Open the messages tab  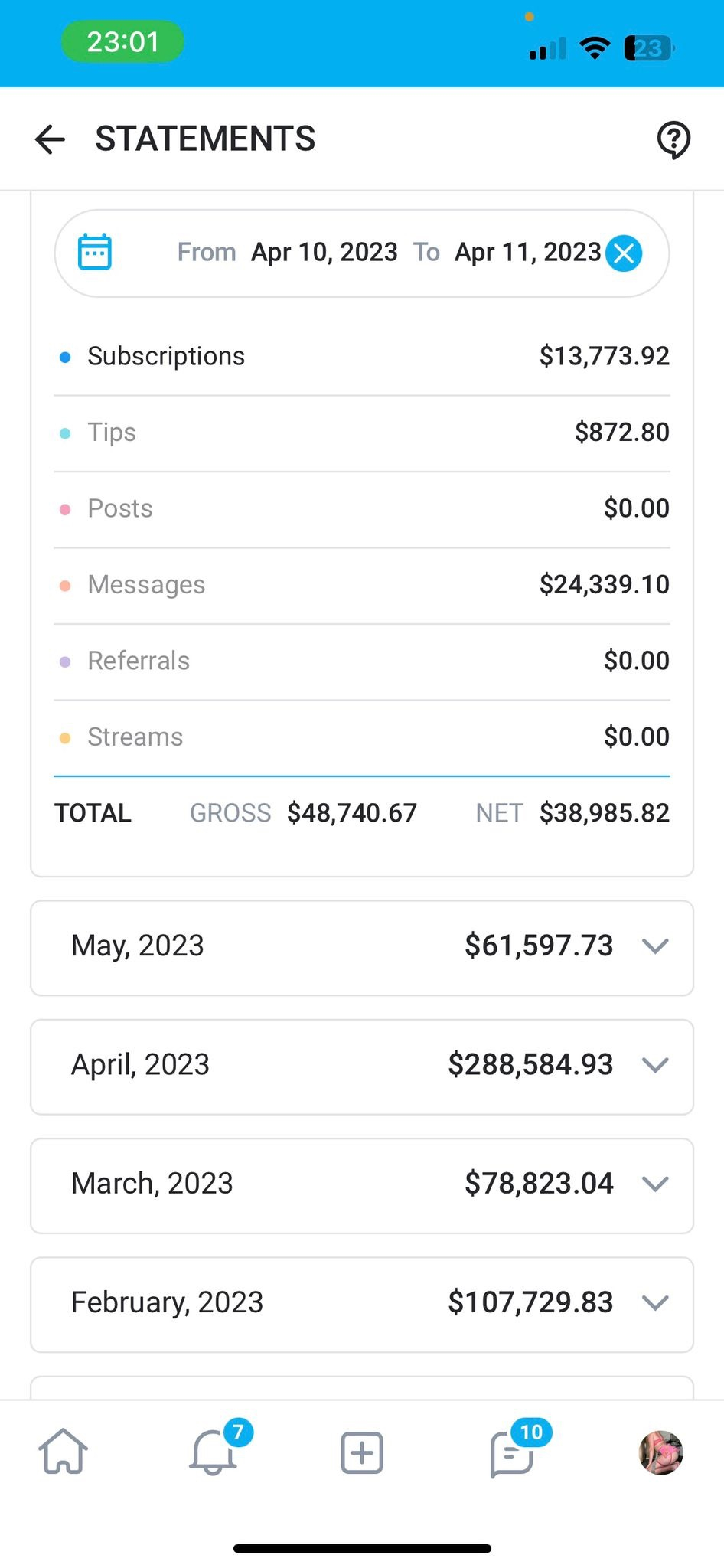click(x=511, y=1453)
